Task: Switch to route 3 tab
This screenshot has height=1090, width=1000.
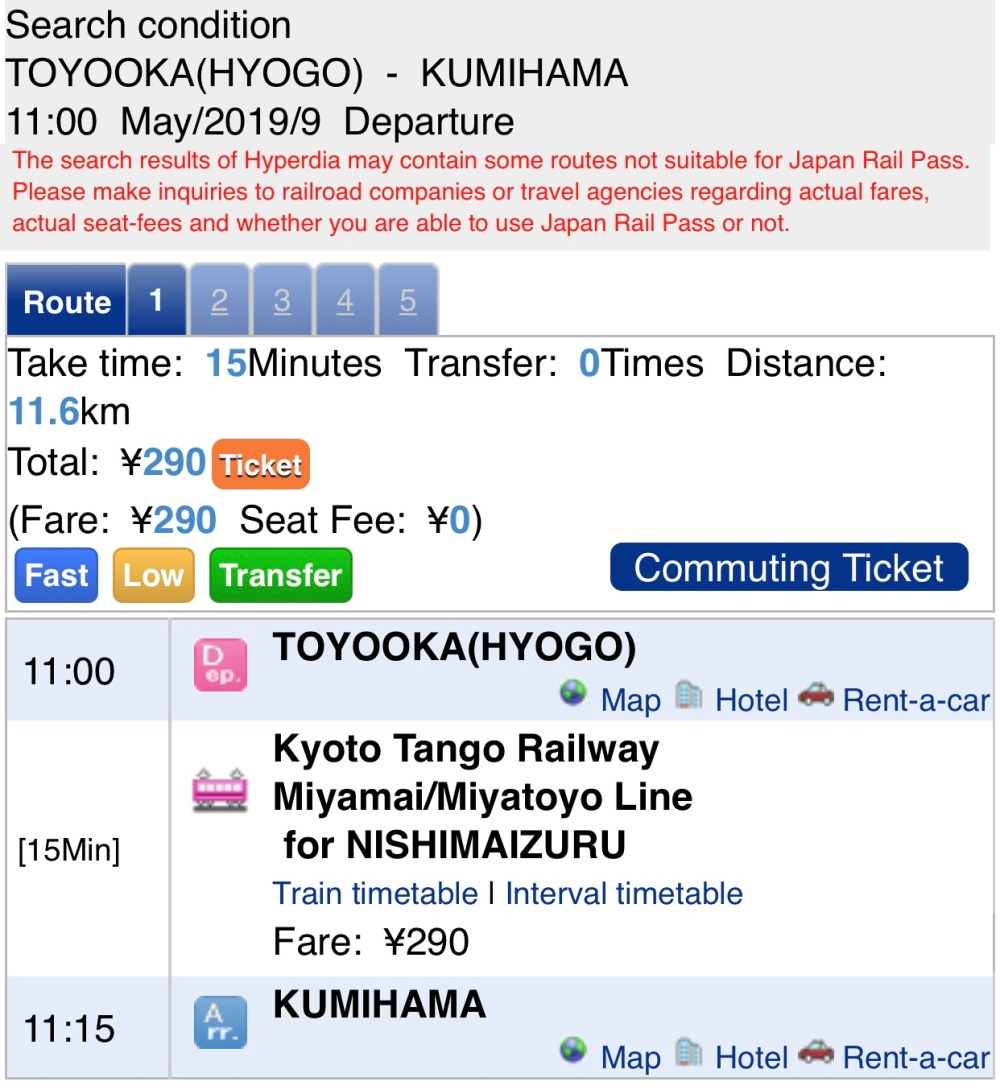Action: coord(282,301)
